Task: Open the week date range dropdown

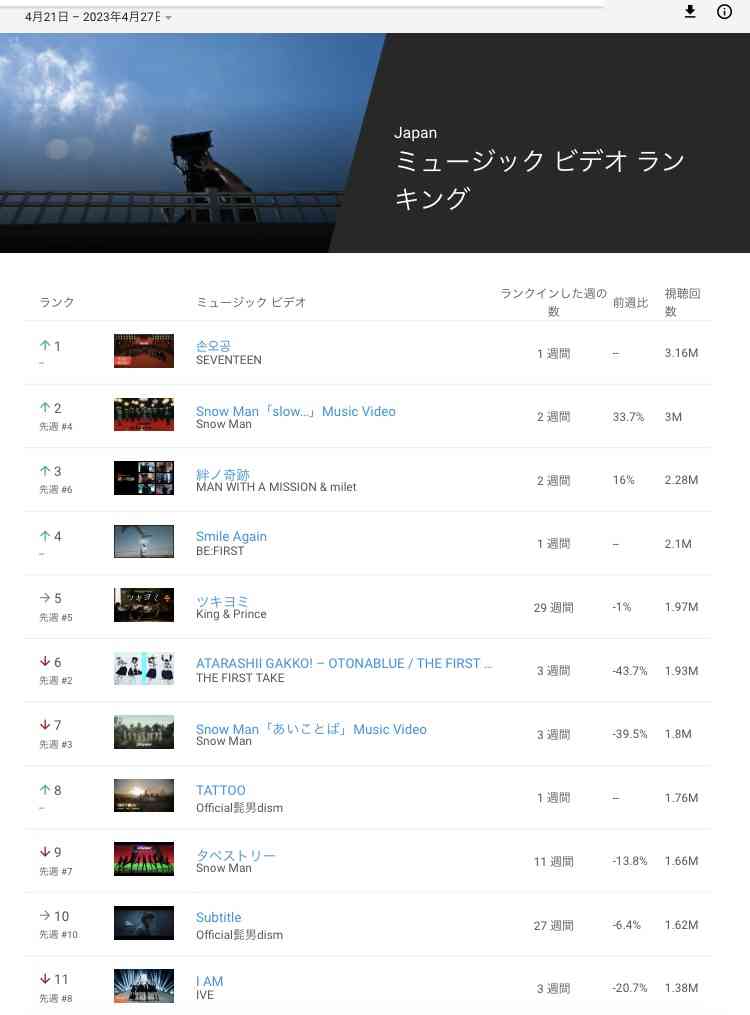Action: [98, 17]
